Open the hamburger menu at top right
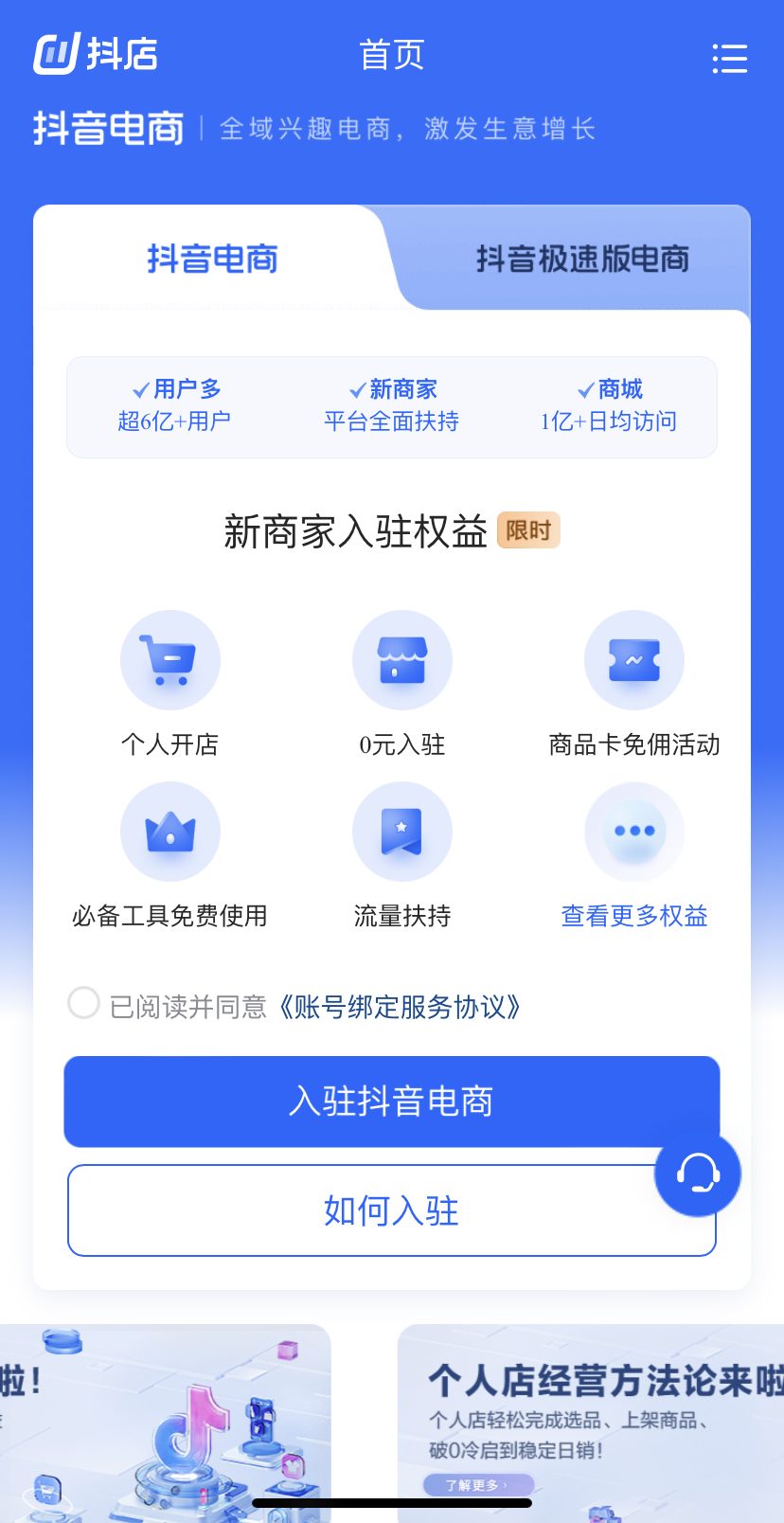784x1523 pixels. [x=729, y=58]
